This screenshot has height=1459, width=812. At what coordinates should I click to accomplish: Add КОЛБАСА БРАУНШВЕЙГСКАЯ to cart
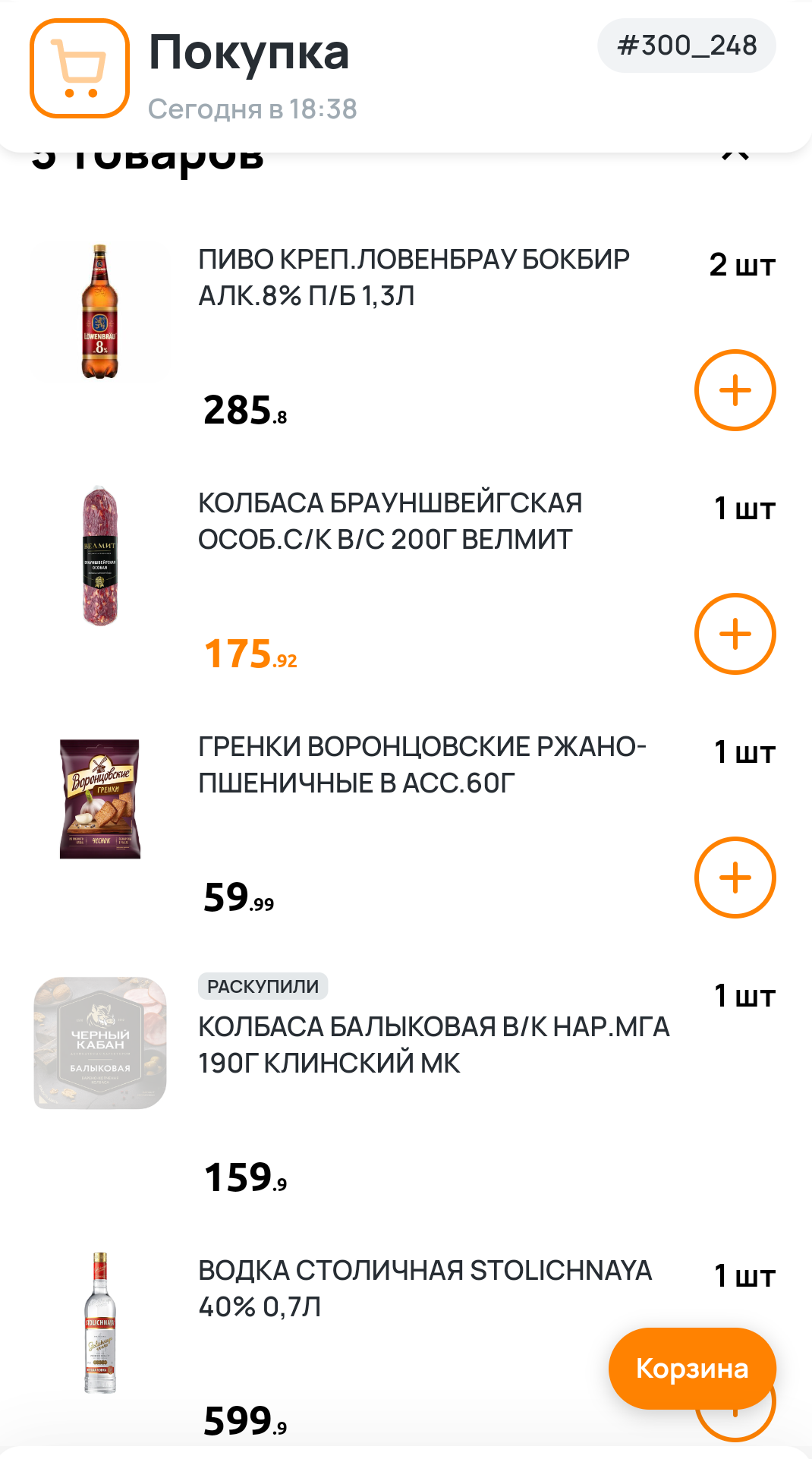pos(735,634)
